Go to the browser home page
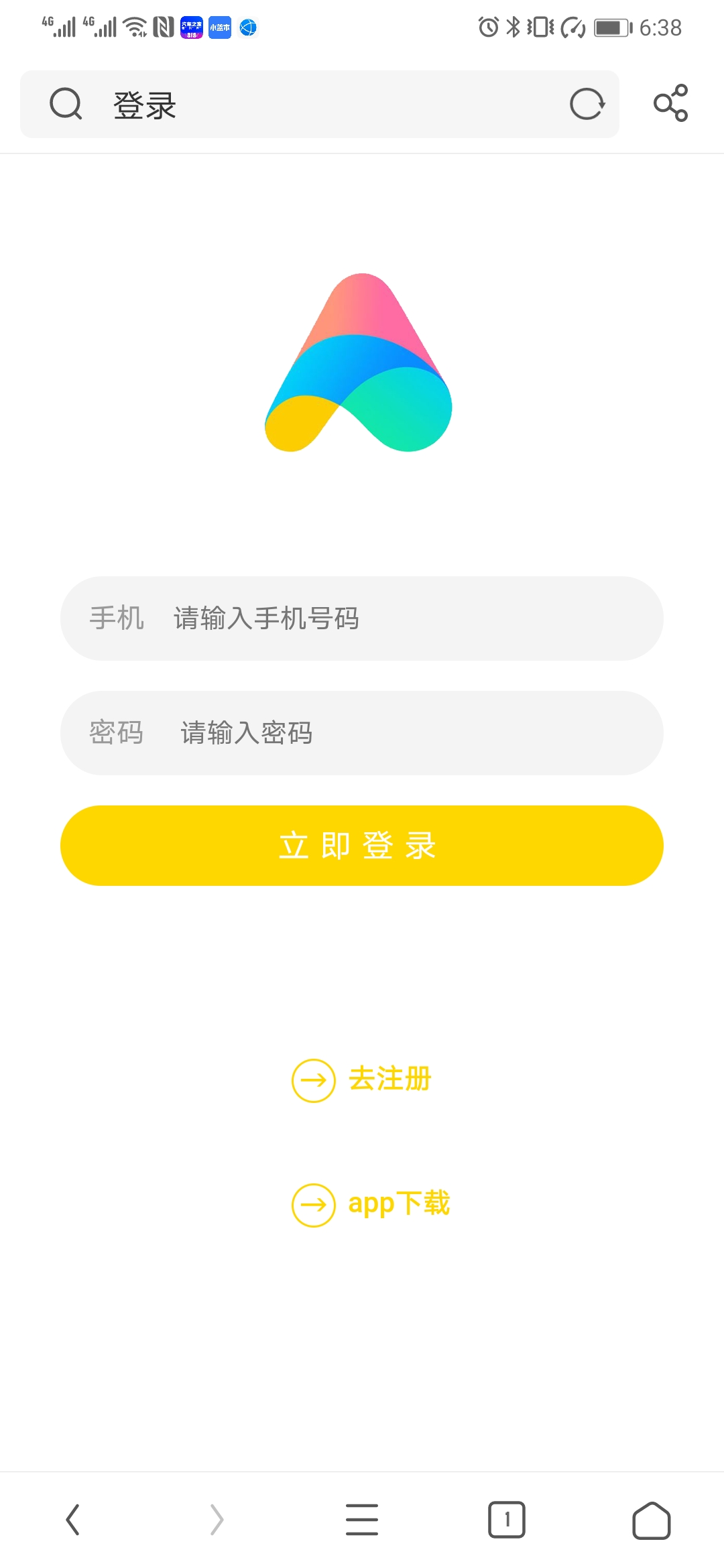The width and height of the screenshot is (724, 1568). 652,1520
